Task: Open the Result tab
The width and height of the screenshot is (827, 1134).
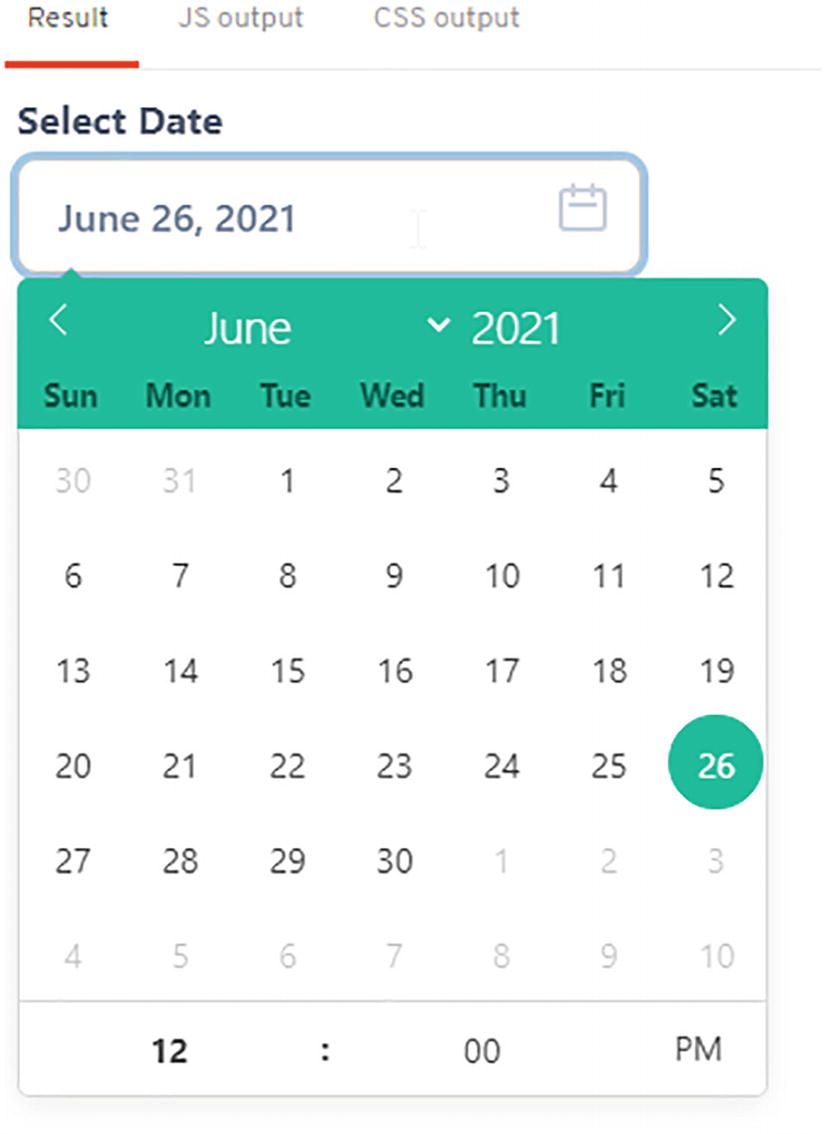Action: (x=69, y=19)
